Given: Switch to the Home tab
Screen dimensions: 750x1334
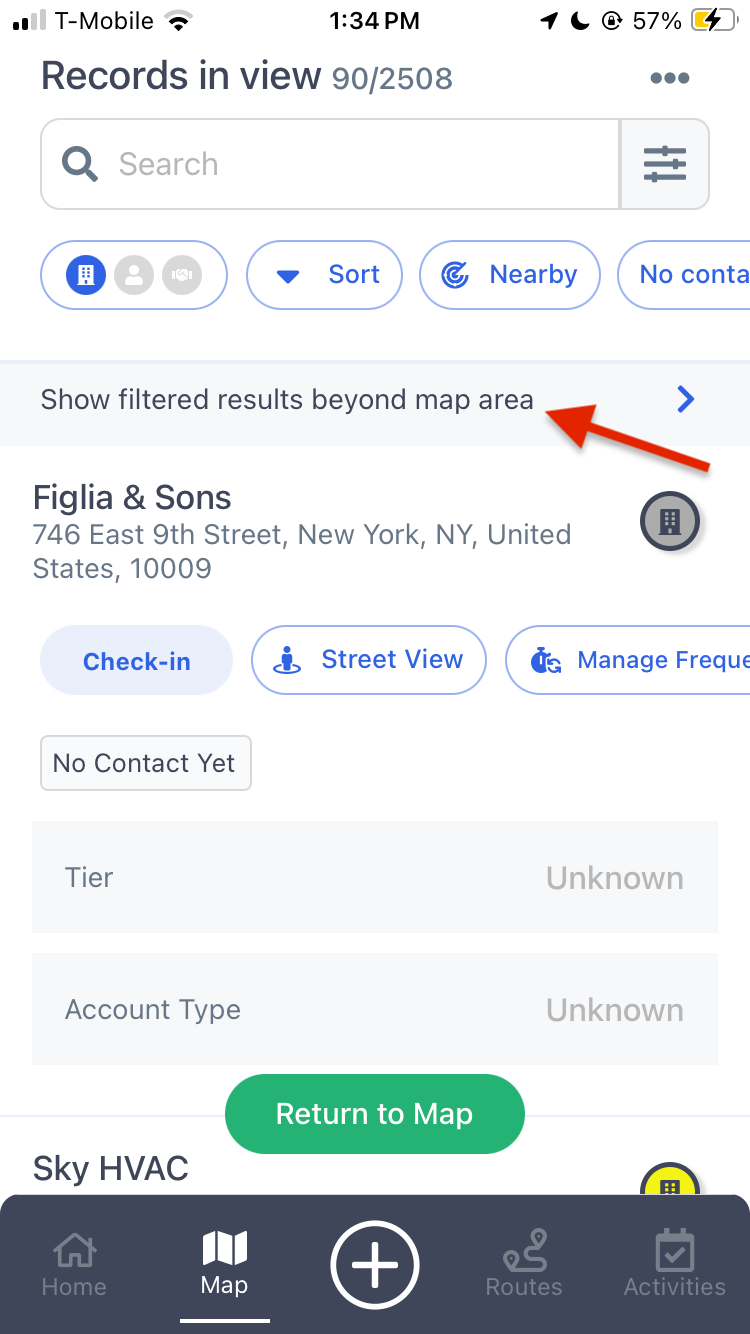Looking at the screenshot, I should coord(74,1264).
